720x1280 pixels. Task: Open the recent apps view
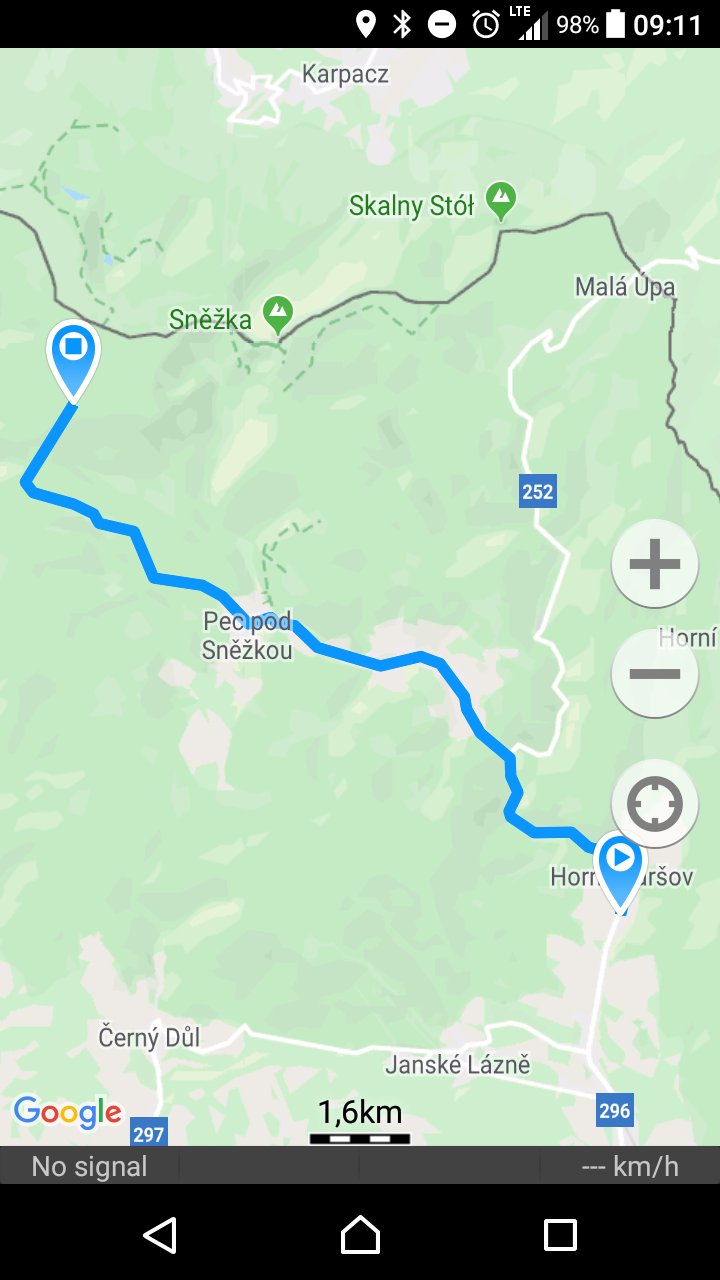[x=560, y=1235]
